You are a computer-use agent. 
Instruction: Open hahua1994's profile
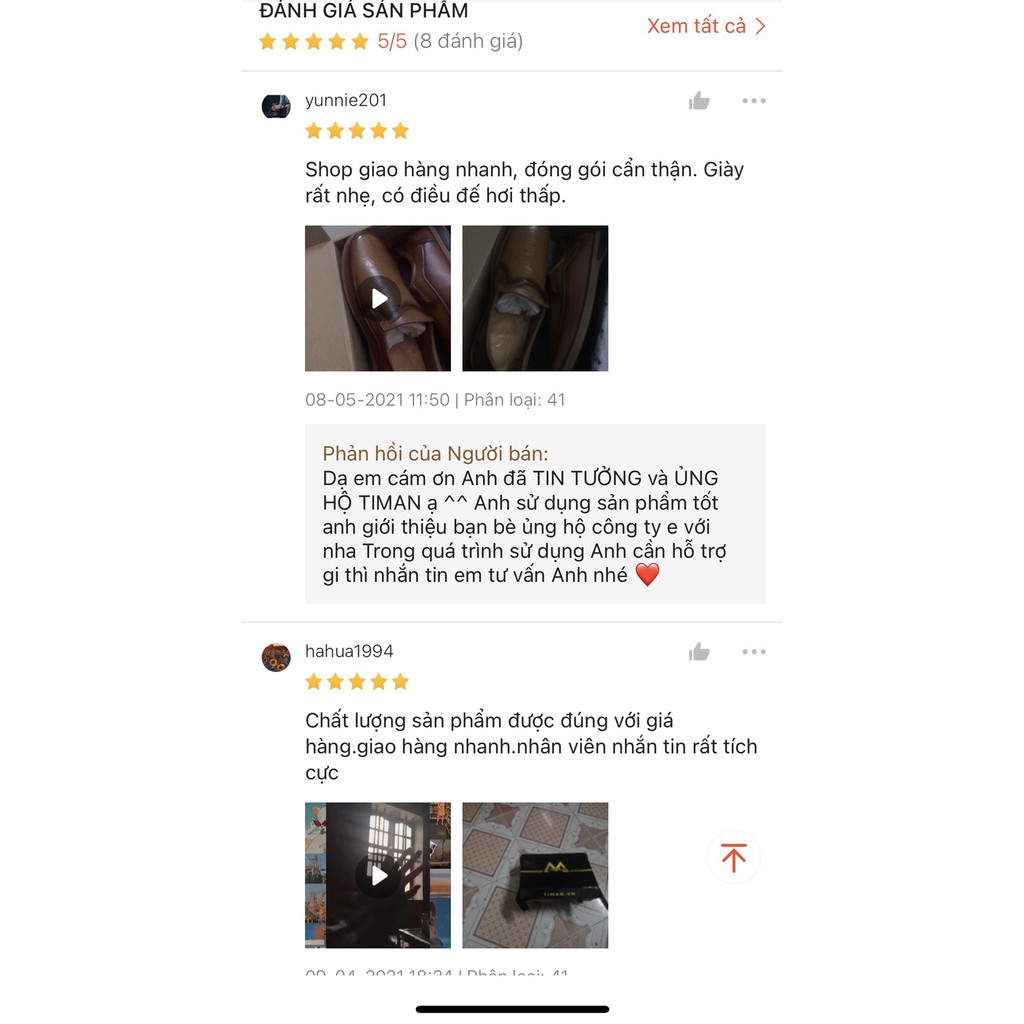[276, 657]
